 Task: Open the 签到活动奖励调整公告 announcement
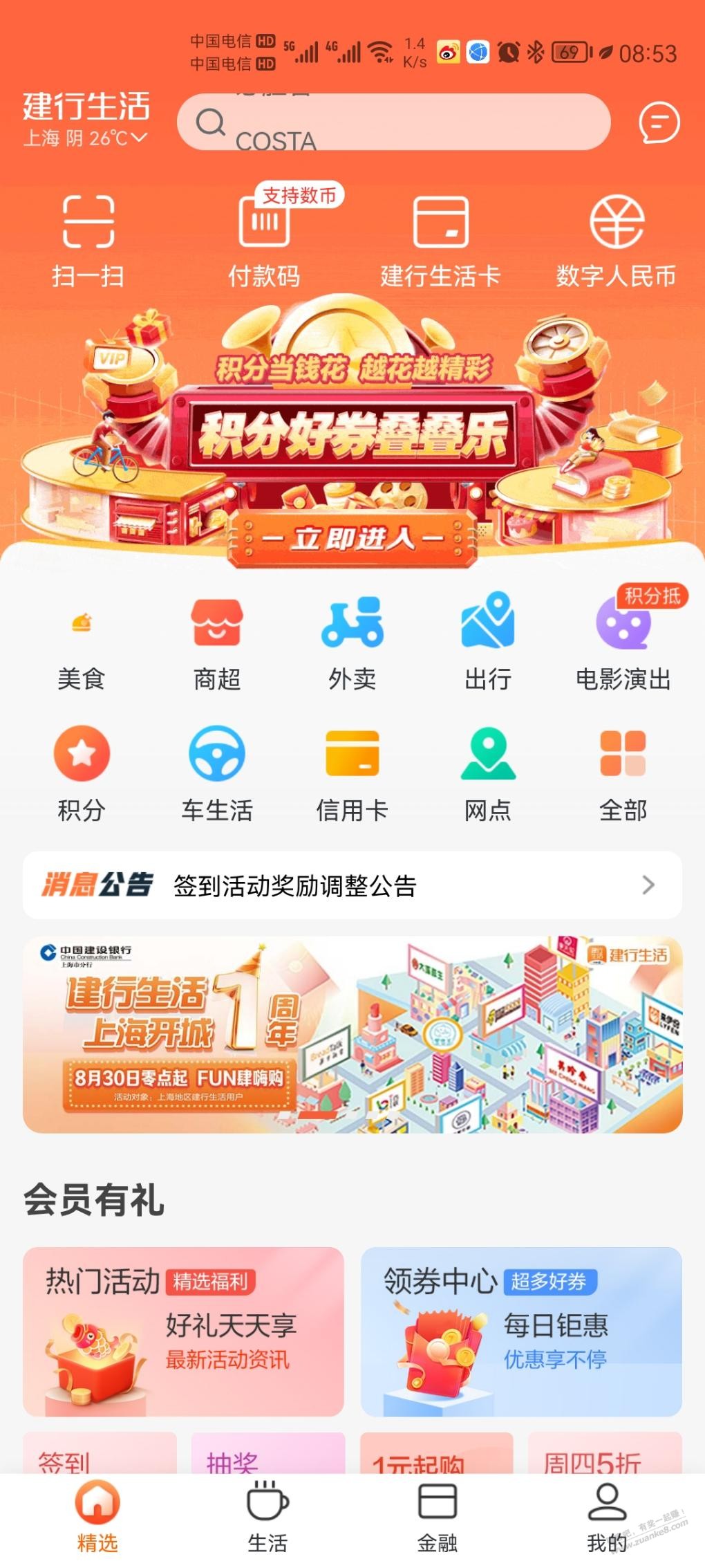(x=352, y=885)
